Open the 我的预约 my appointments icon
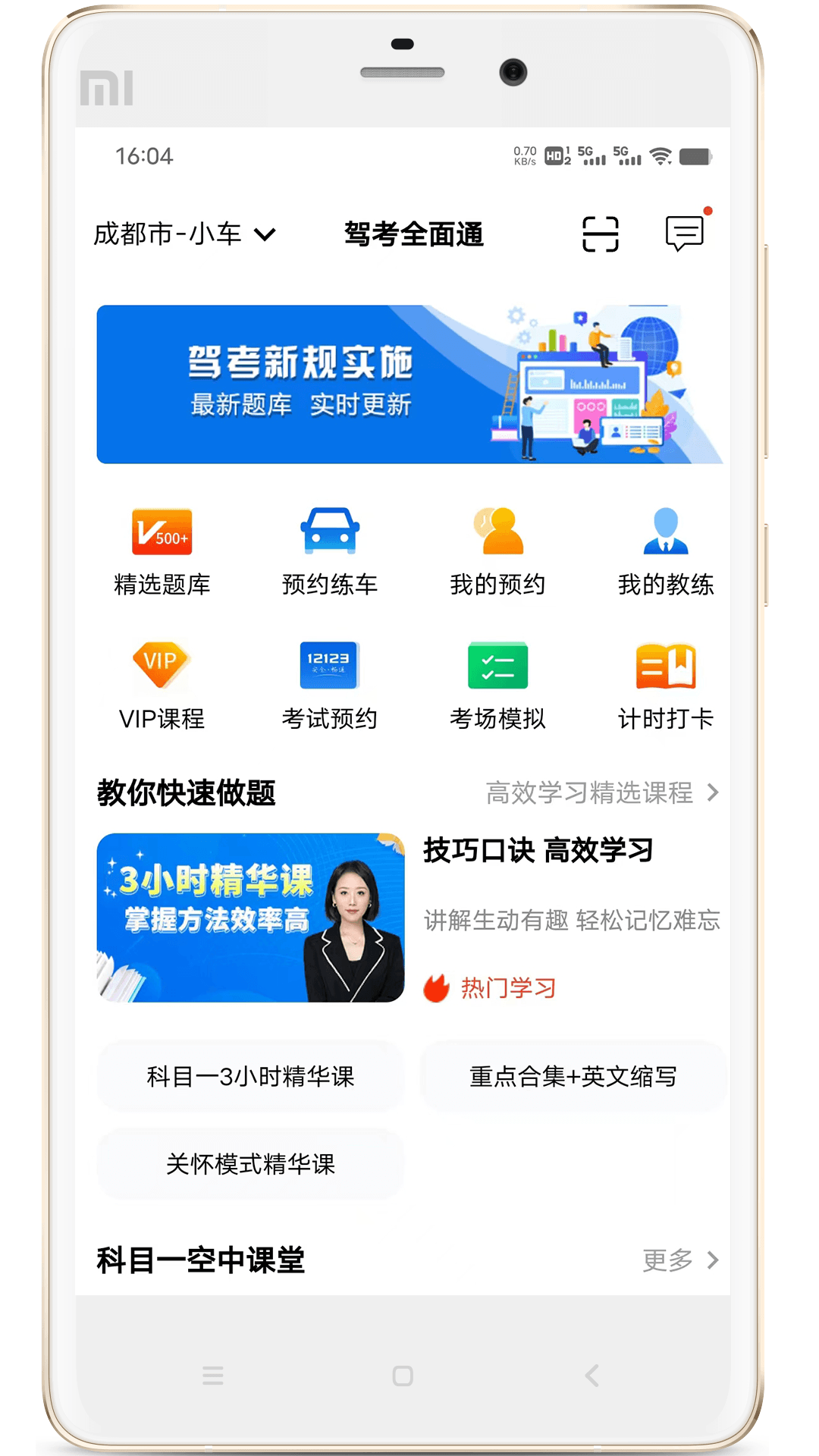The width and height of the screenshot is (819, 1456). (x=498, y=550)
